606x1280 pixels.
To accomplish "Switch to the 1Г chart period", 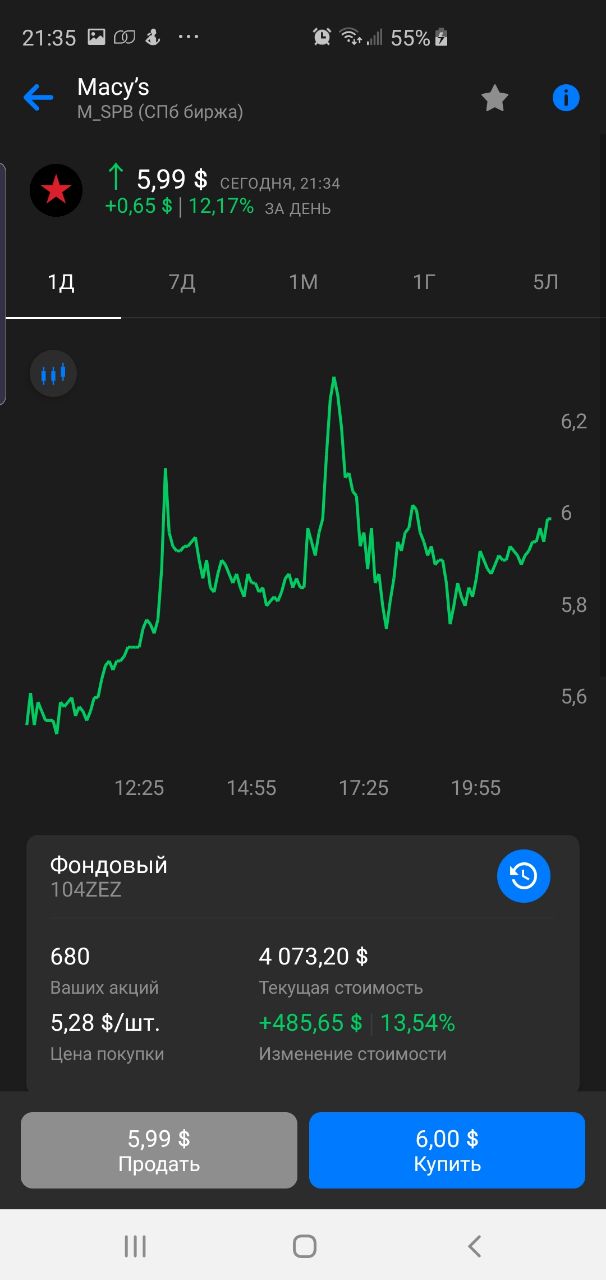I will point(424,282).
